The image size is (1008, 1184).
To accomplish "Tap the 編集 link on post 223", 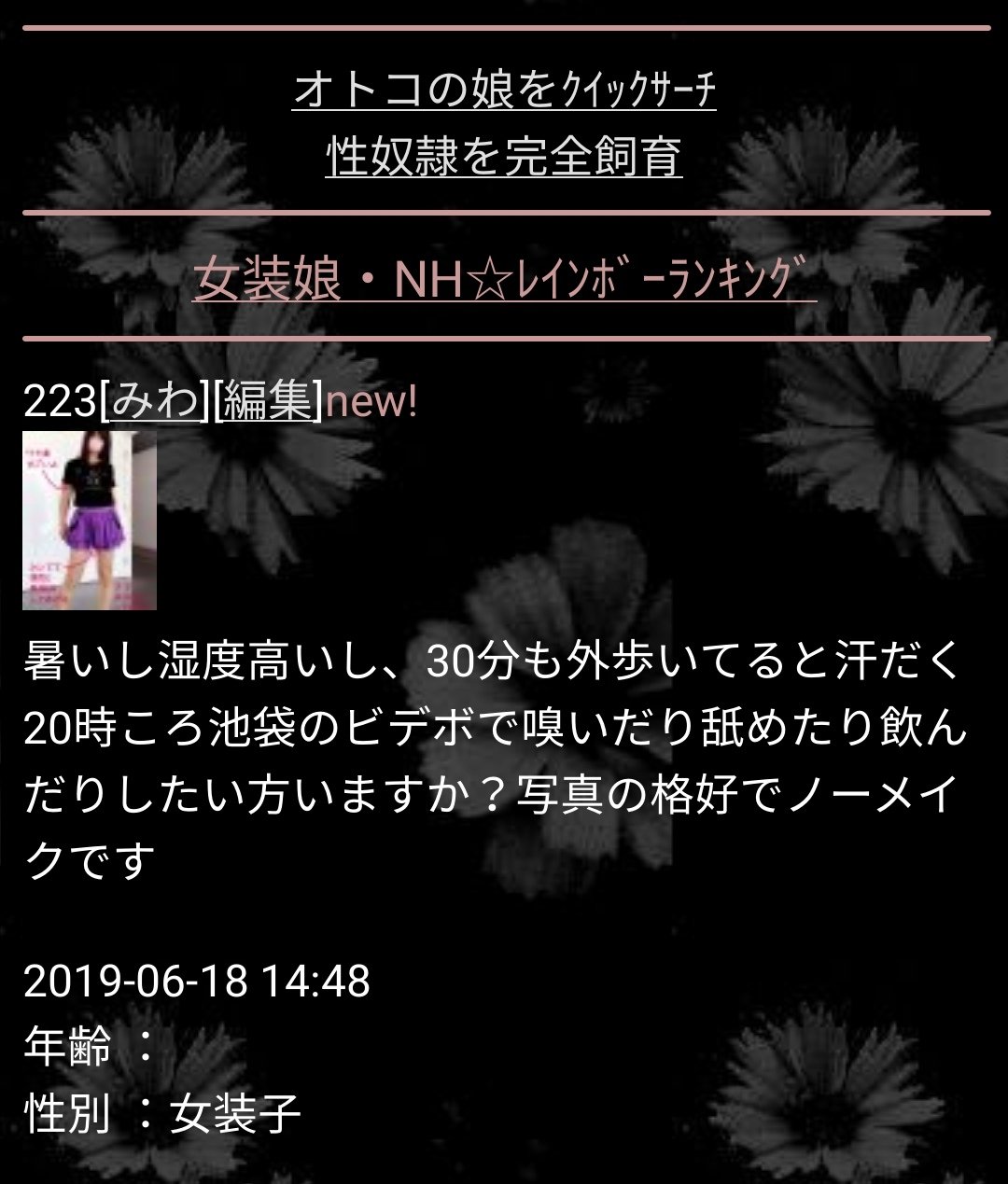I will (268, 402).
